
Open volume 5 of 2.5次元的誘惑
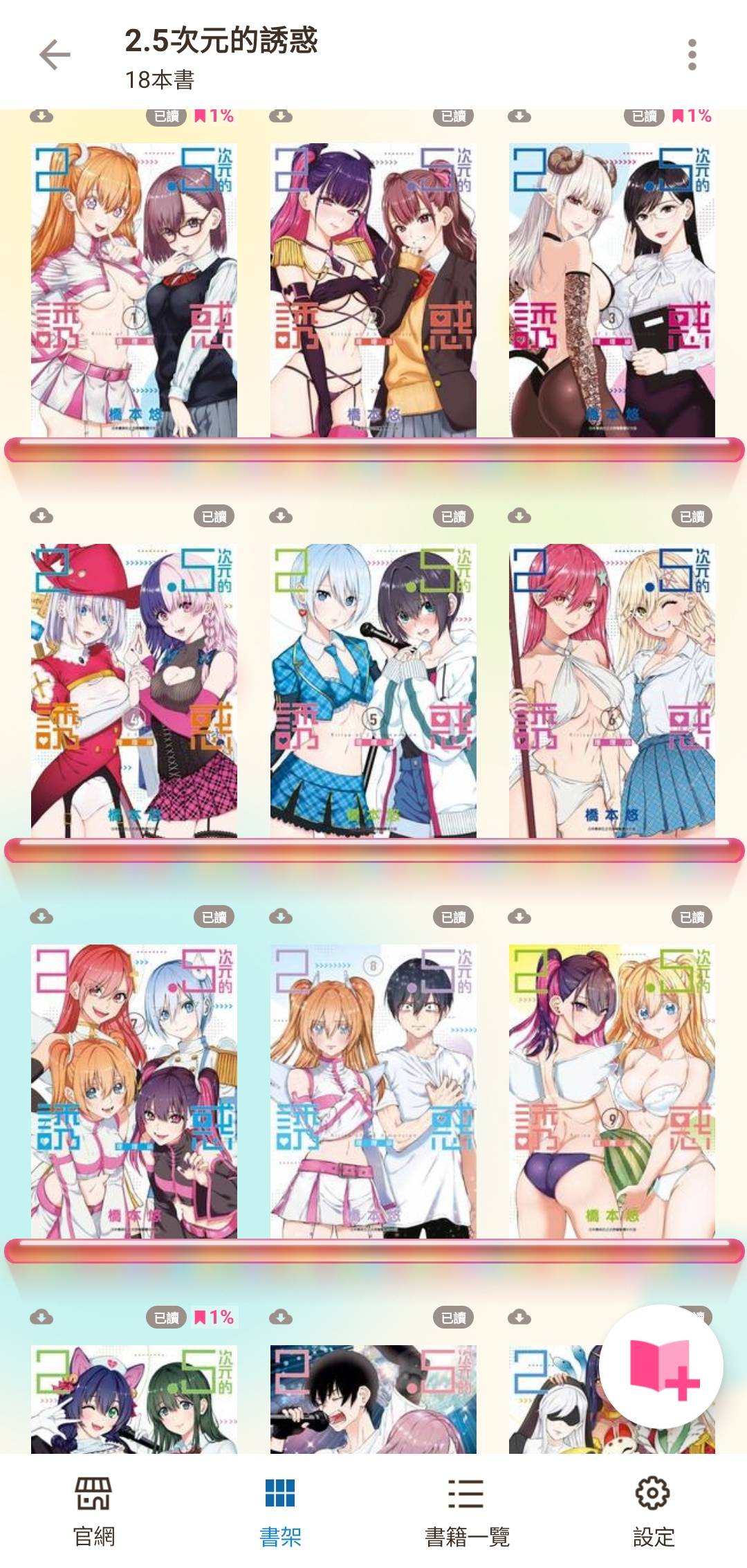(373, 691)
